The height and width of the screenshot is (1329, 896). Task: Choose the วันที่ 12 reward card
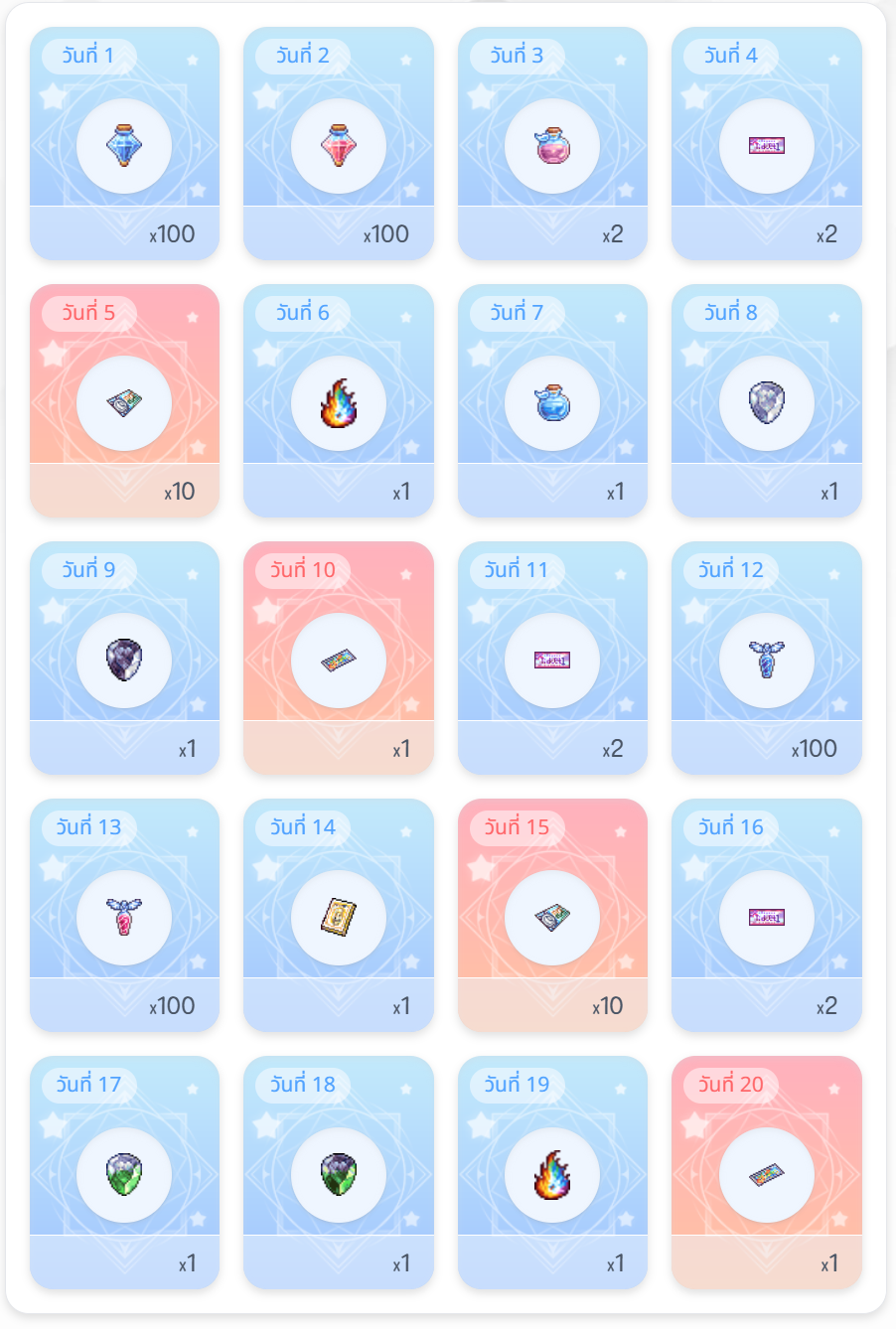coord(766,660)
